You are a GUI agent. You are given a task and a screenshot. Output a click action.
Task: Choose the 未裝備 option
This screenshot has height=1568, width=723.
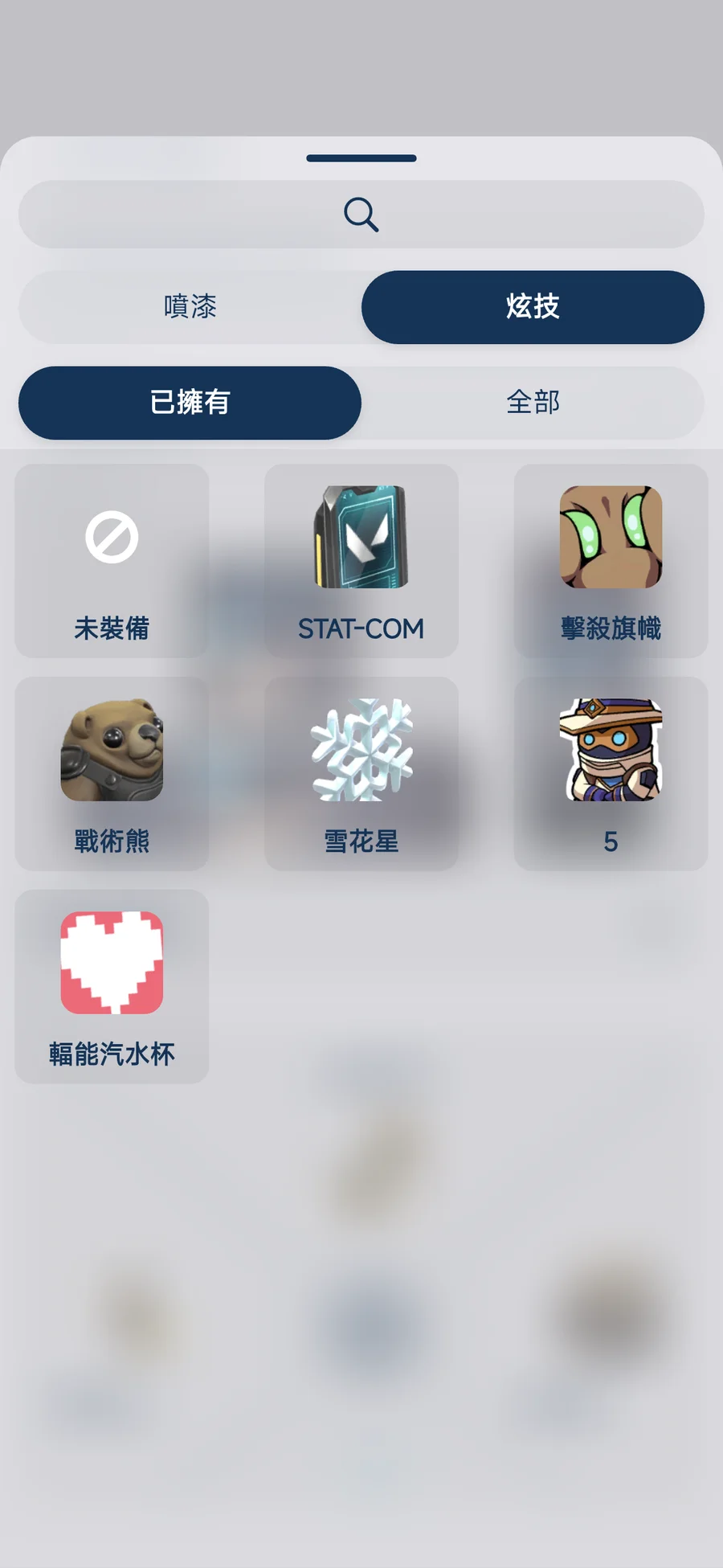(112, 561)
